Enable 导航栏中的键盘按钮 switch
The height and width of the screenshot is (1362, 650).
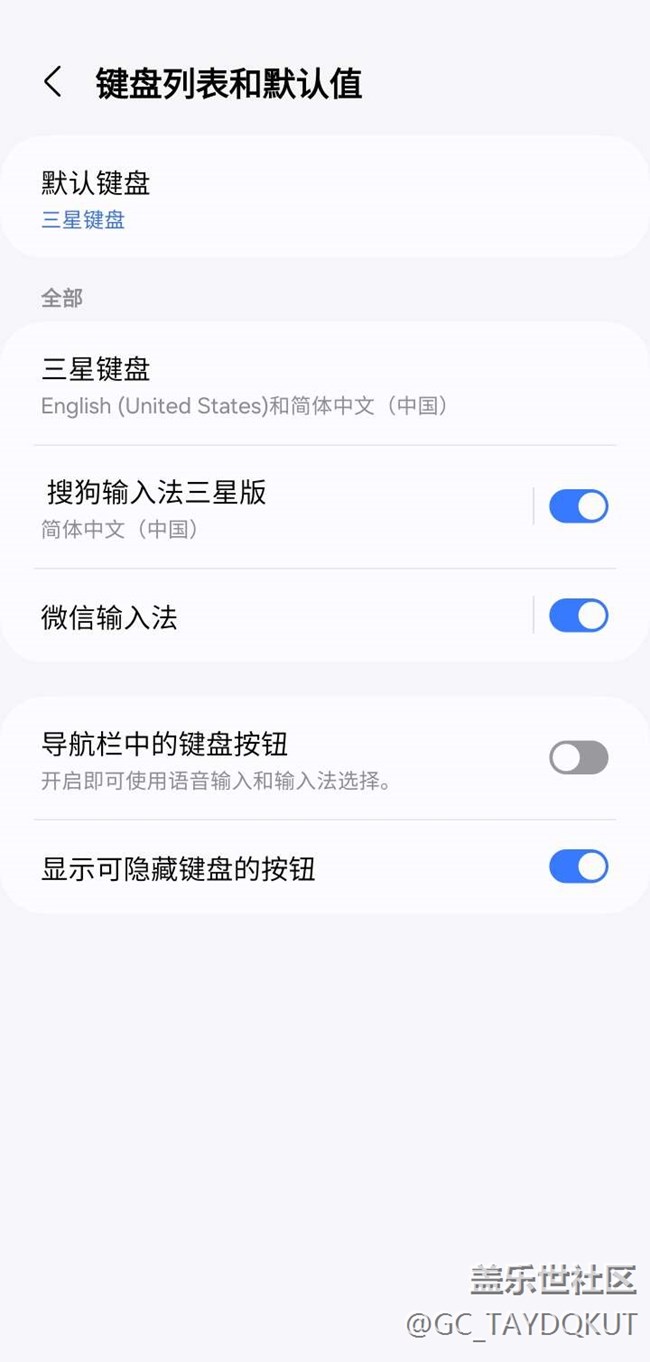[x=578, y=758]
